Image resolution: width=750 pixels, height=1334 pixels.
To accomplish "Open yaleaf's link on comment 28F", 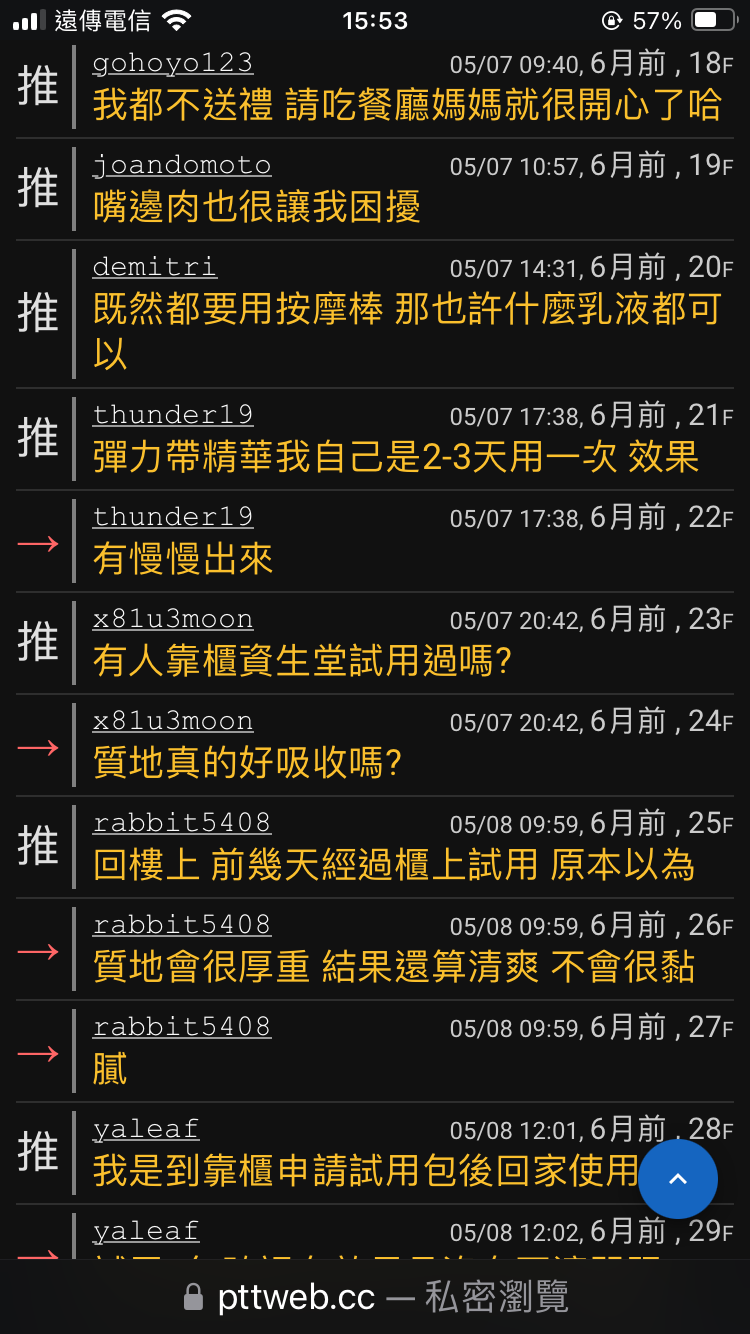I will (x=146, y=1130).
